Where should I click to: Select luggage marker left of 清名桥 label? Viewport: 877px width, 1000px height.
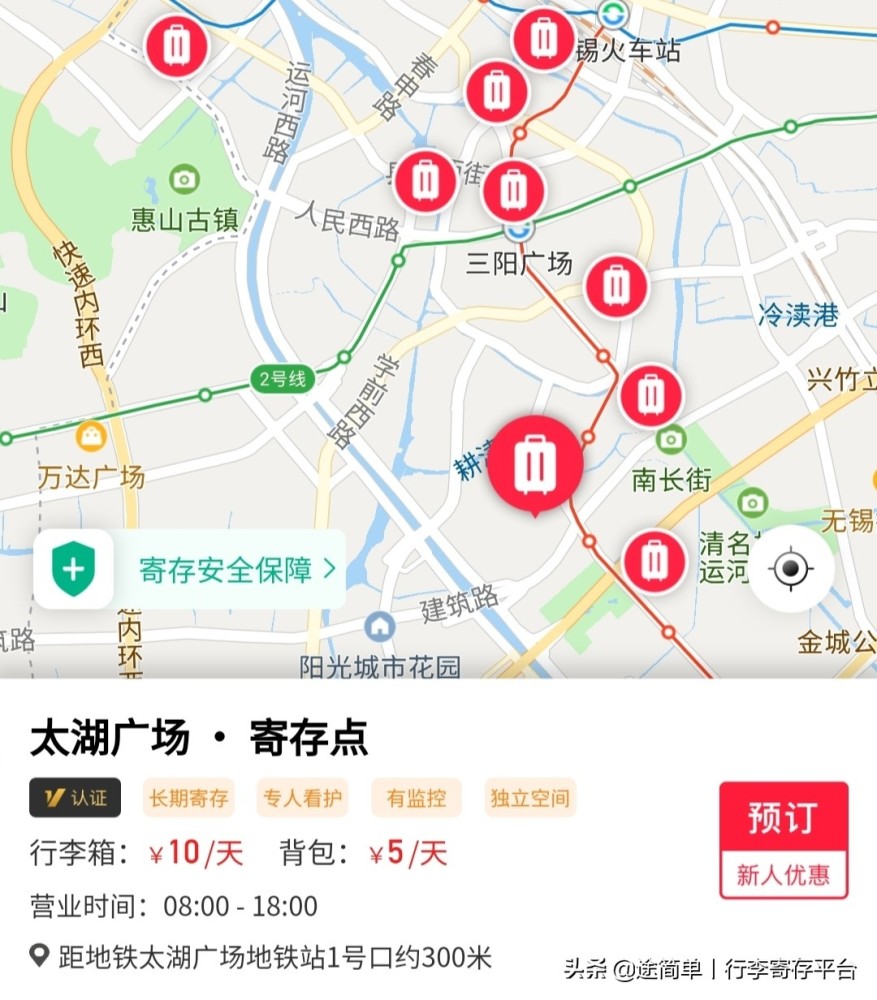[x=654, y=560]
